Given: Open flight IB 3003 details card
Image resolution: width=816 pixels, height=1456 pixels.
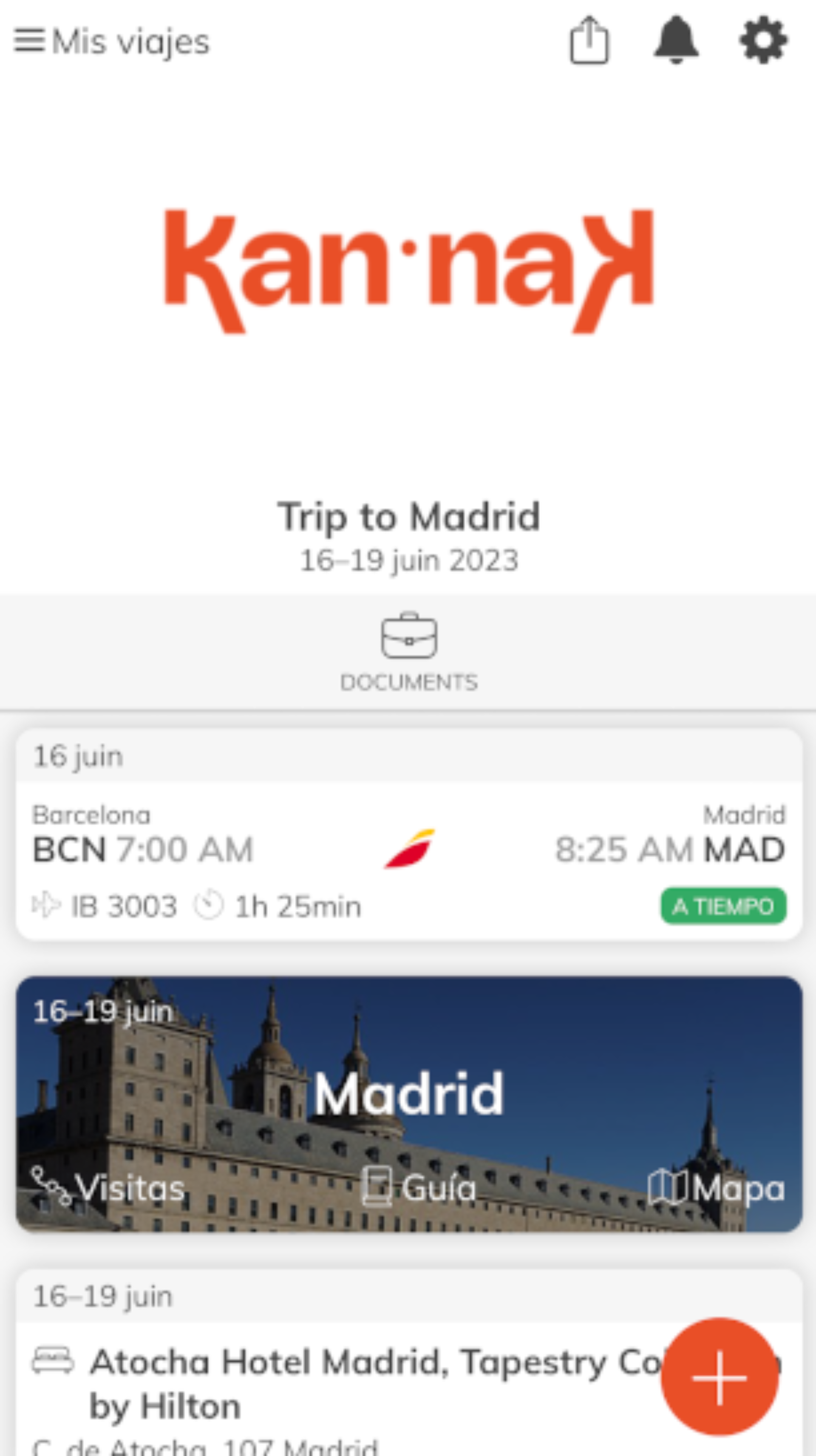Looking at the screenshot, I should click(x=408, y=860).
